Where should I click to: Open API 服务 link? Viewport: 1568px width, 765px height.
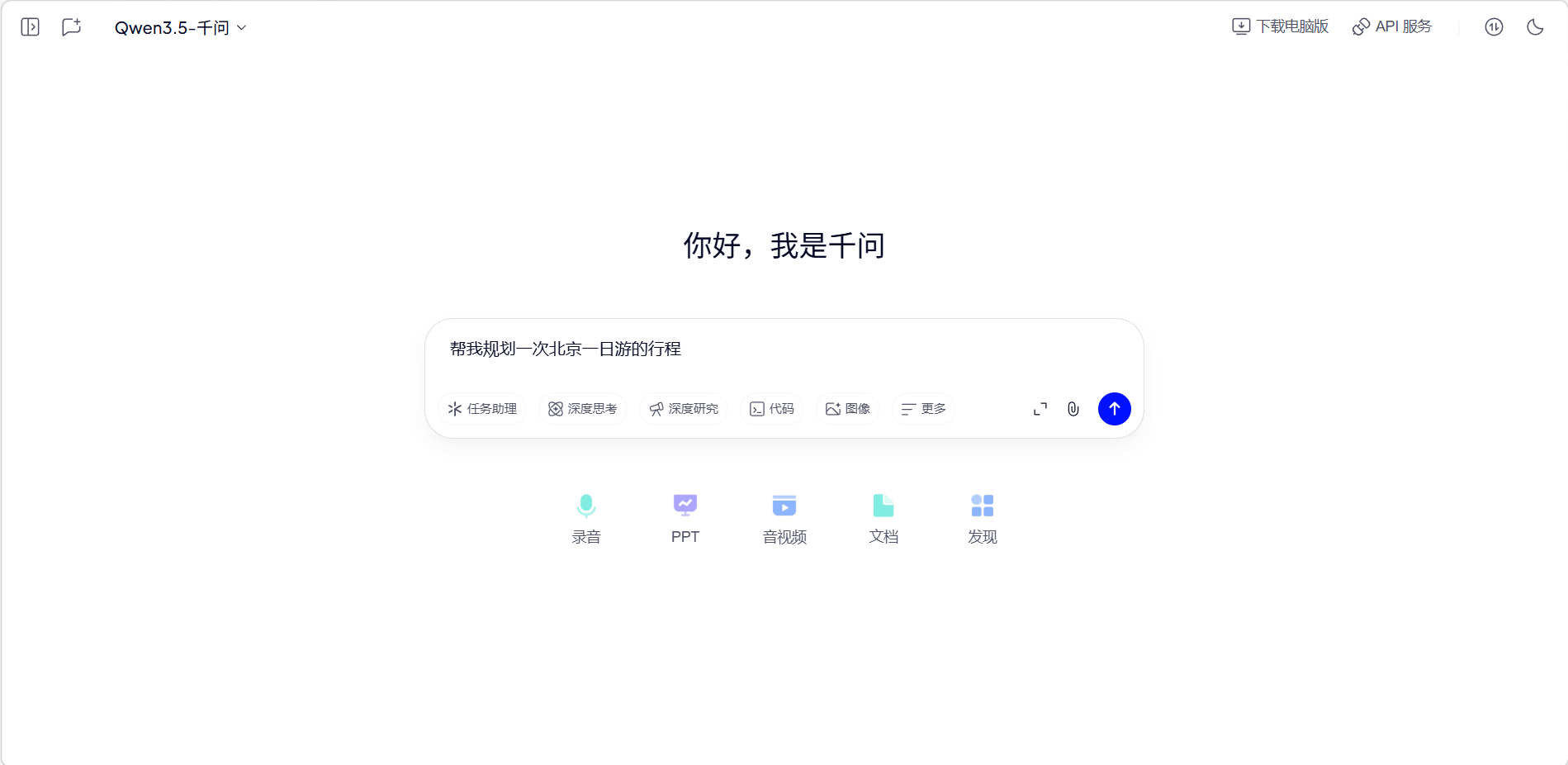pyautogui.click(x=1392, y=26)
